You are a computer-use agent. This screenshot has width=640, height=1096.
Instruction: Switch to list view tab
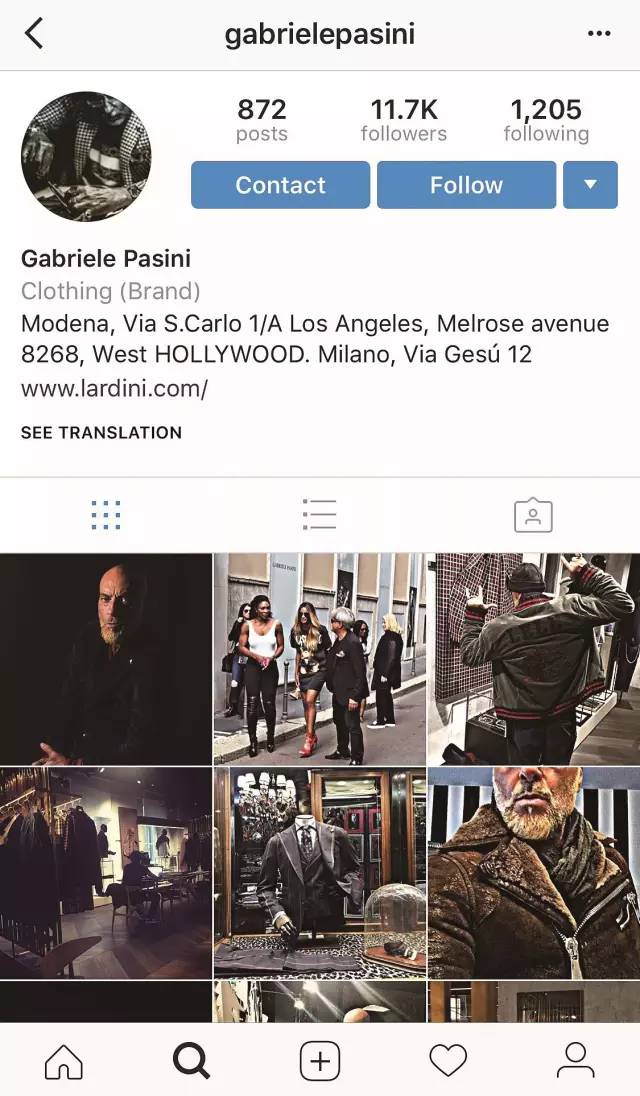click(x=319, y=515)
